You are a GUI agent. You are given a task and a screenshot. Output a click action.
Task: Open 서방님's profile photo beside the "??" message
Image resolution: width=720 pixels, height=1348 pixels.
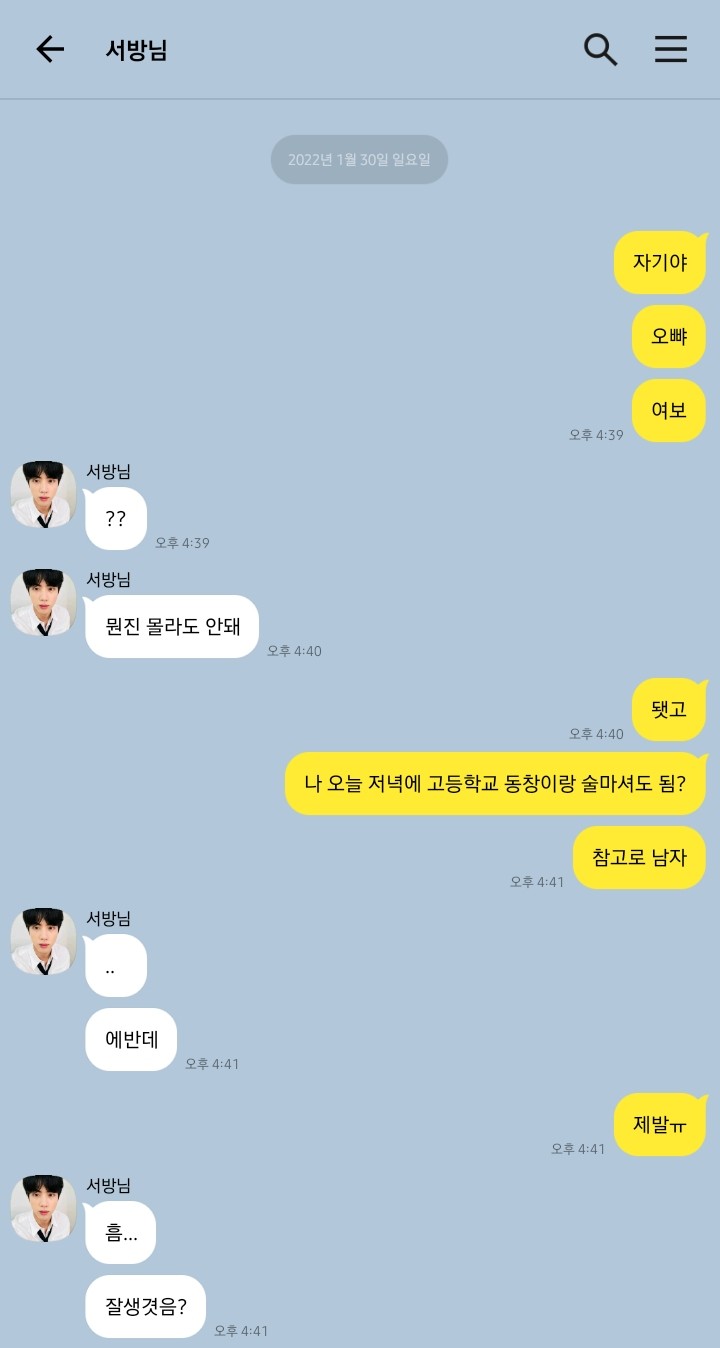(43, 495)
